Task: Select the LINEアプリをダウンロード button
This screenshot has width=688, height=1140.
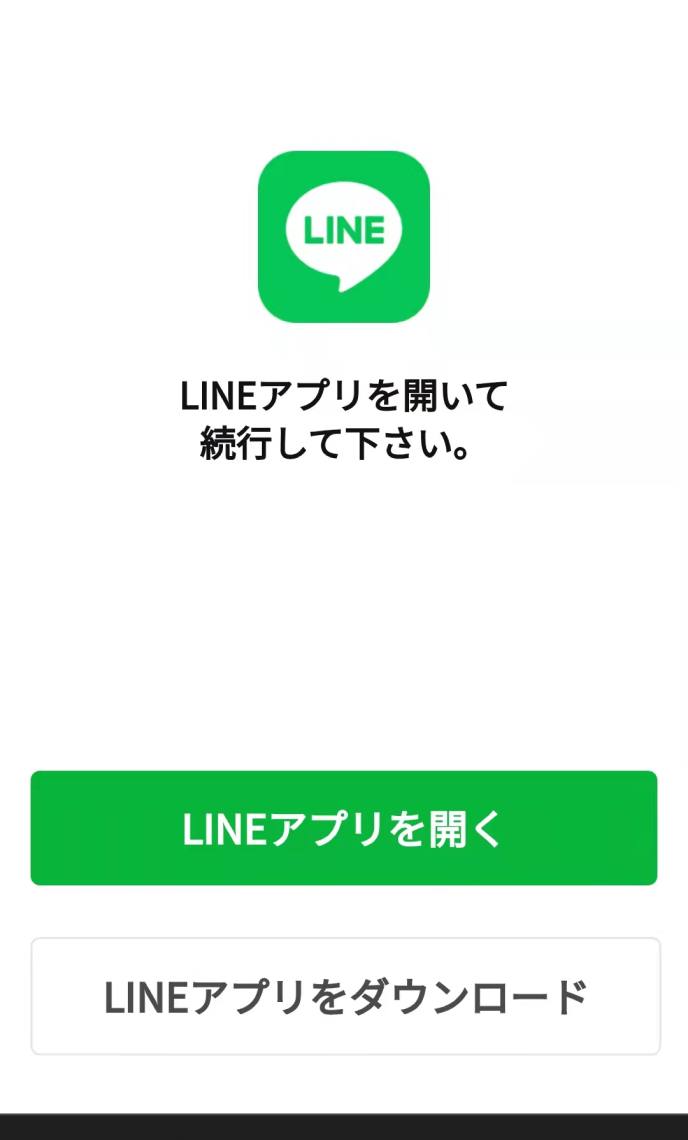Action: [345, 996]
